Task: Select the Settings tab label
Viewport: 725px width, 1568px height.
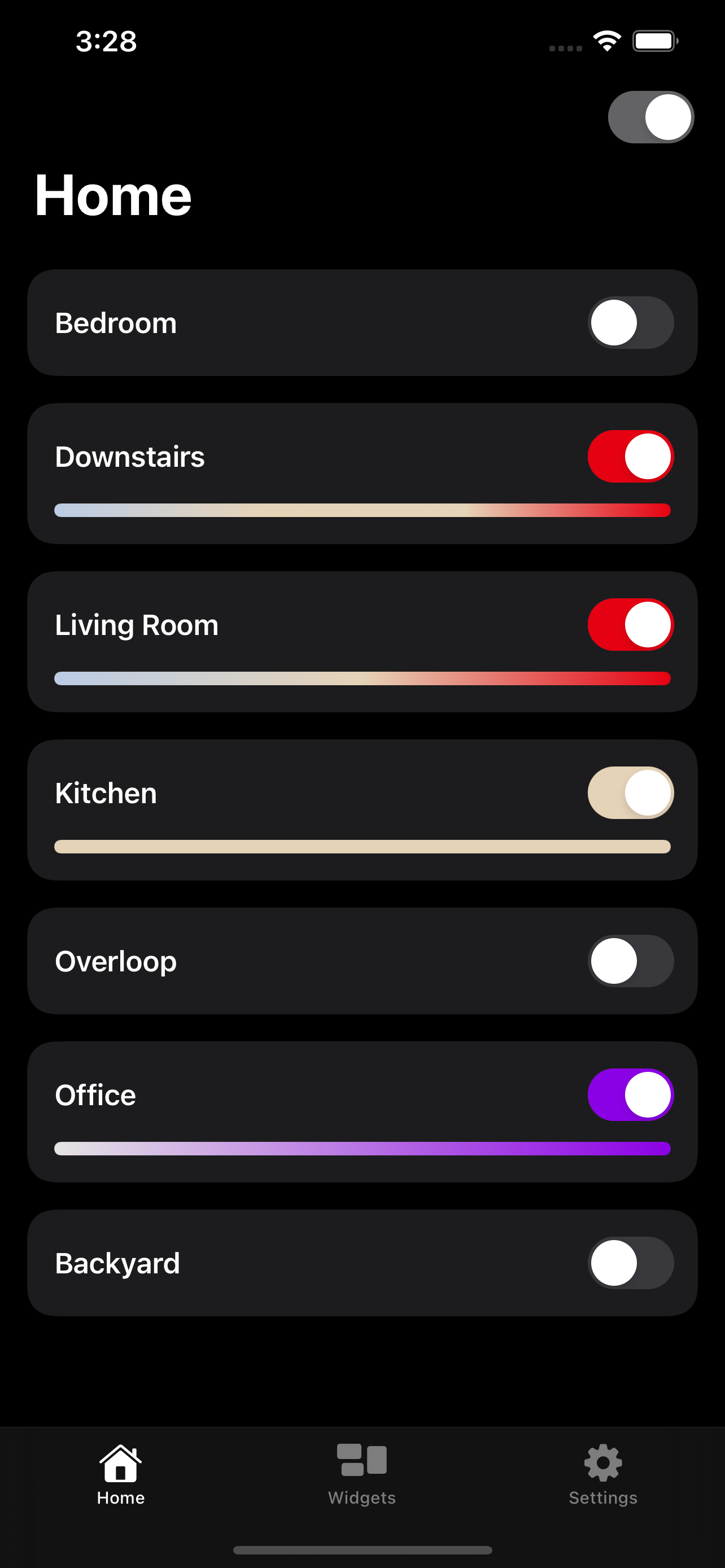Action: tap(602, 1498)
